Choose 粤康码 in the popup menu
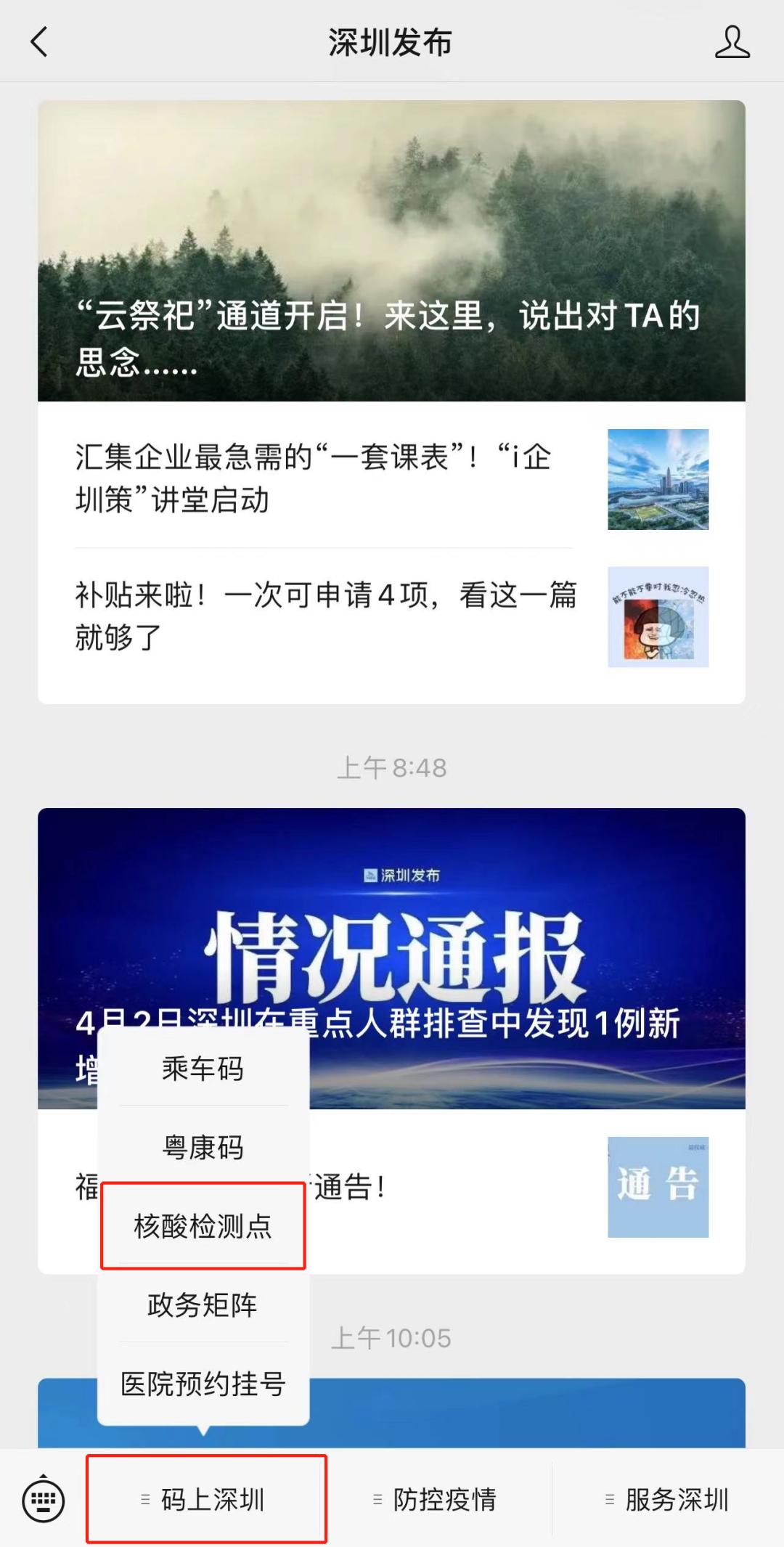This screenshot has width=784, height=1547. click(x=203, y=1147)
